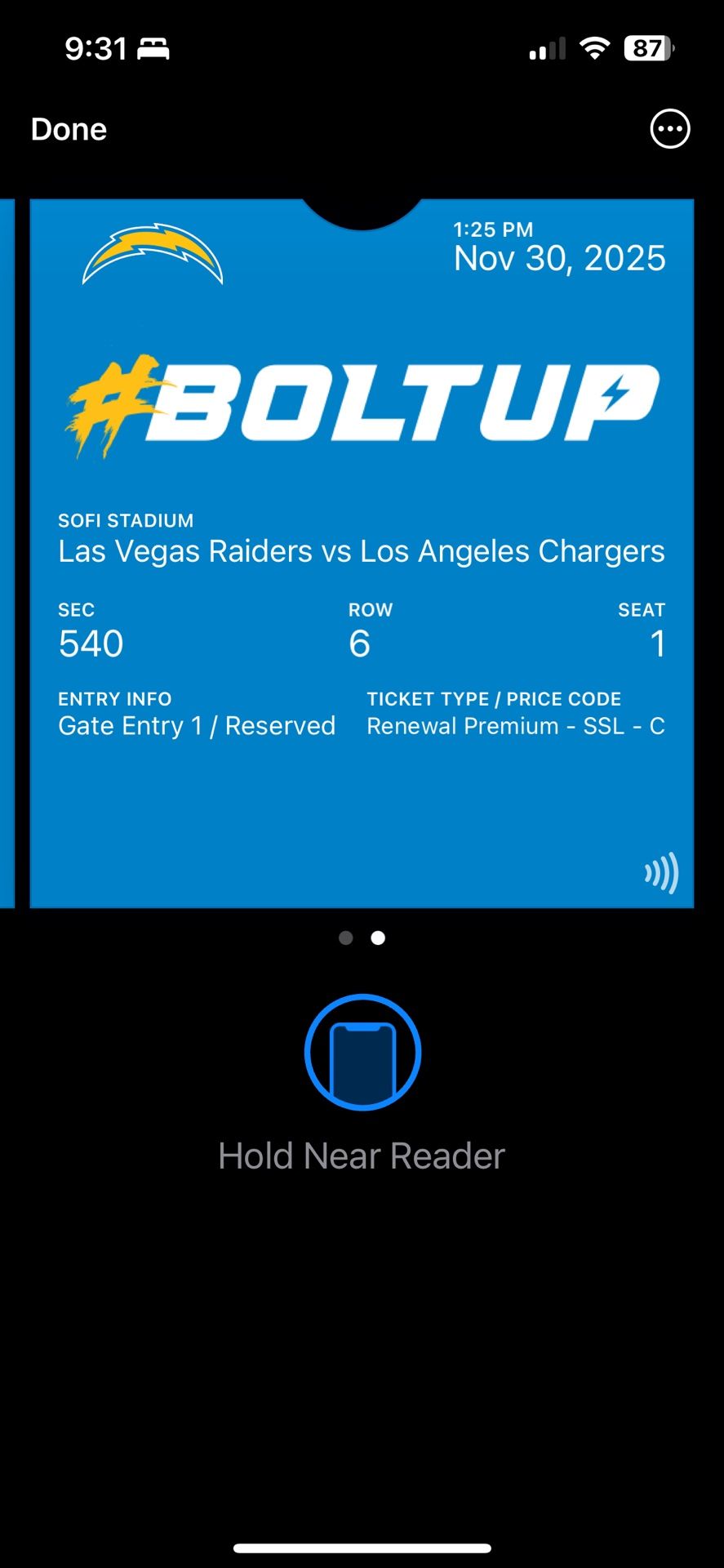Tap the Done button
Screen dimensions: 724x1568
pos(69,129)
